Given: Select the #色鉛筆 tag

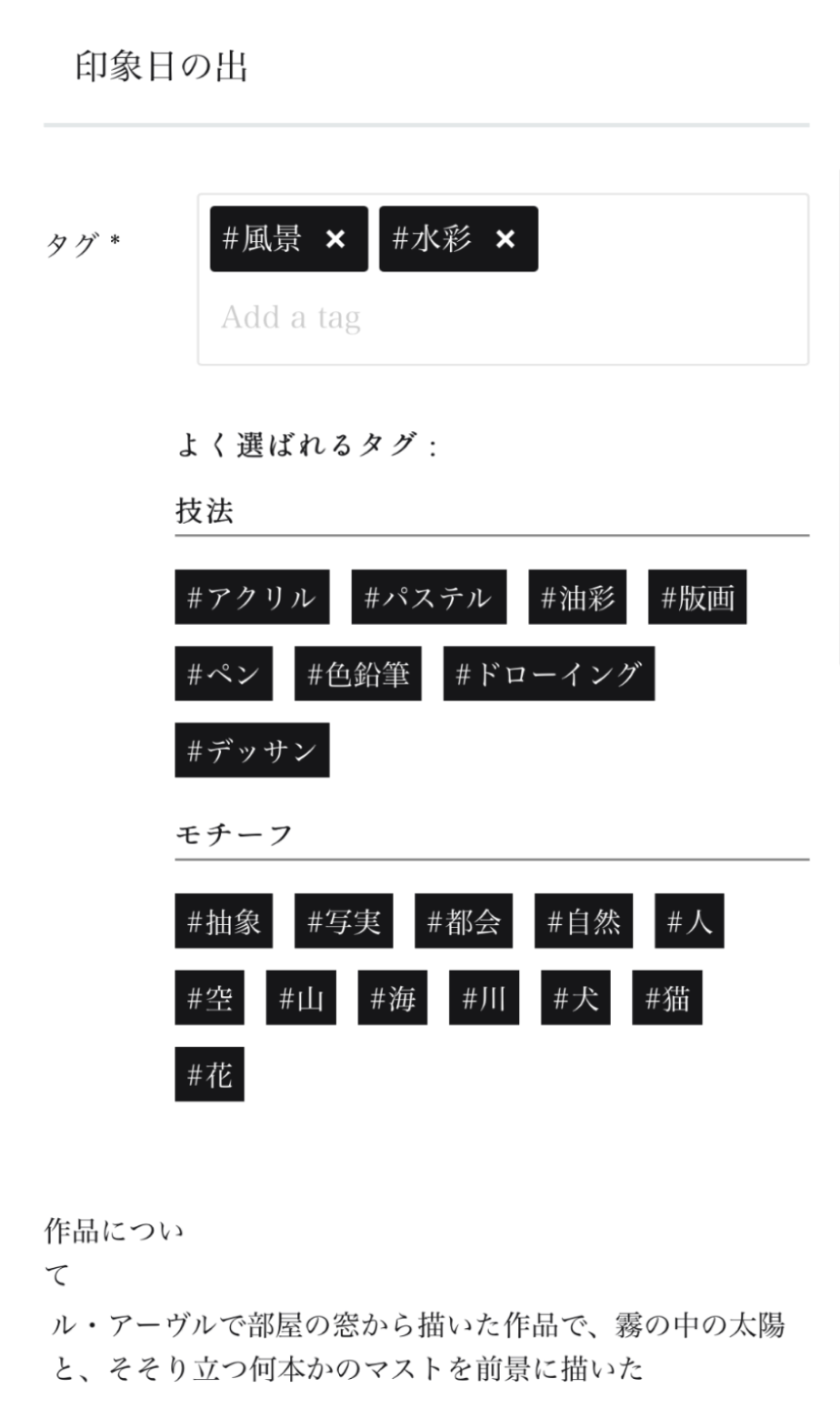Looking at the screenshot, I should click(357, 674).
